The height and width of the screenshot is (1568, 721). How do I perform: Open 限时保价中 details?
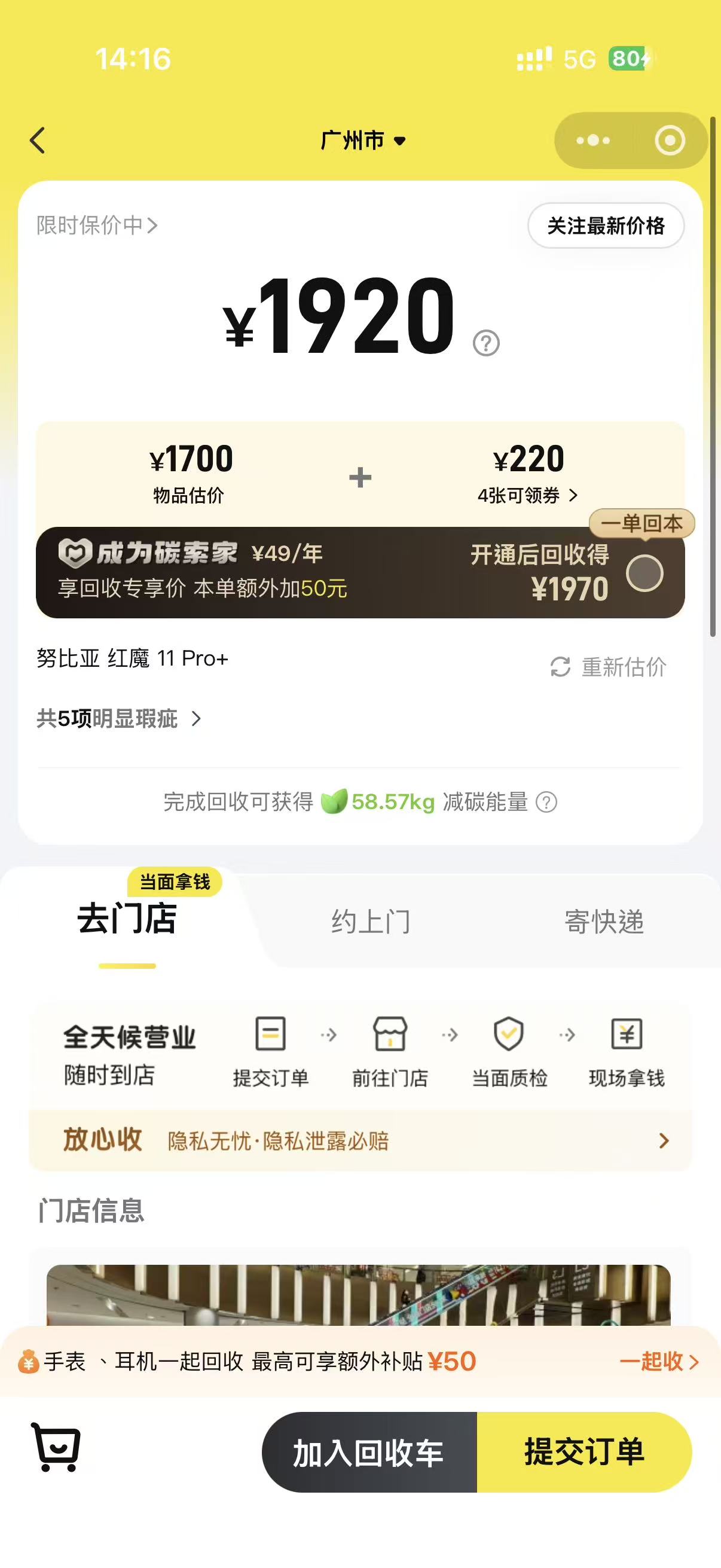[x=97, y=226]
